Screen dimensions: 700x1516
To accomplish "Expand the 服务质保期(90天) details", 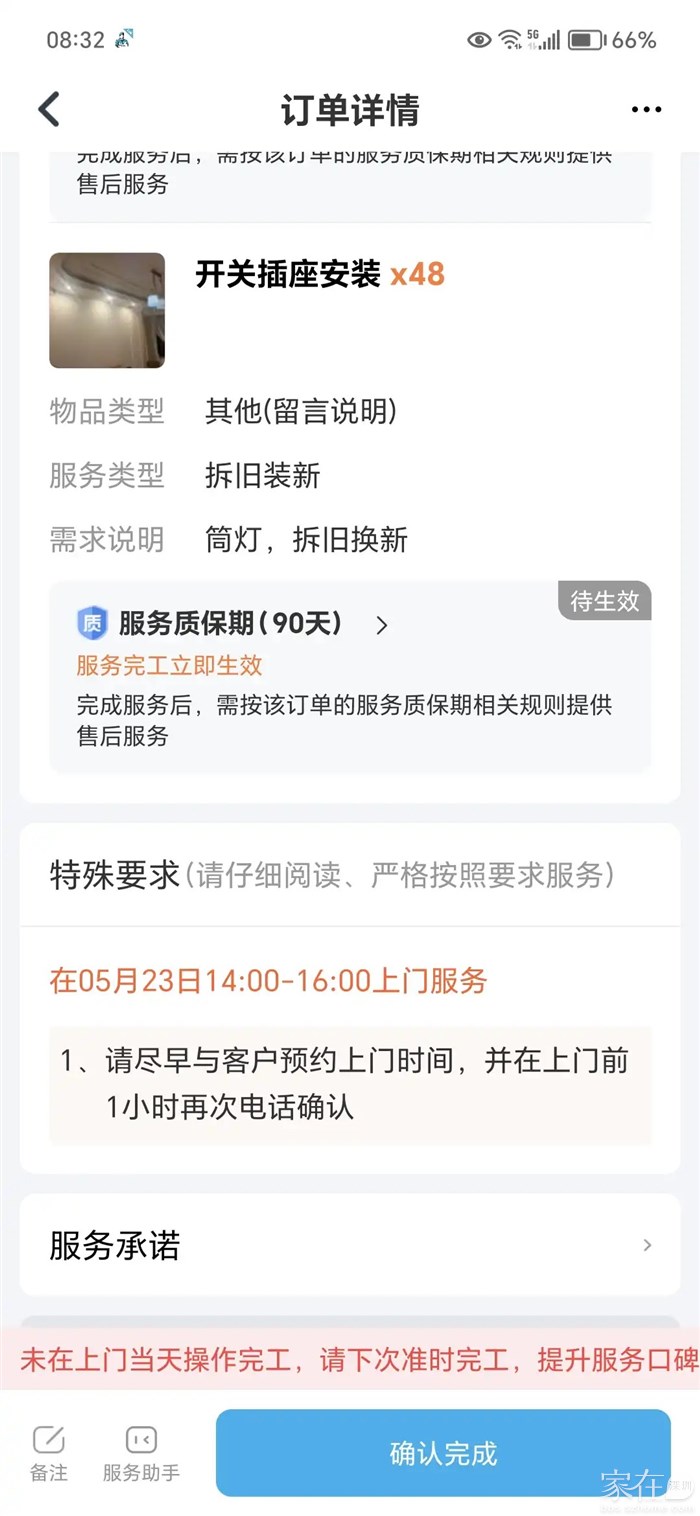I will (x=381, y=626).
